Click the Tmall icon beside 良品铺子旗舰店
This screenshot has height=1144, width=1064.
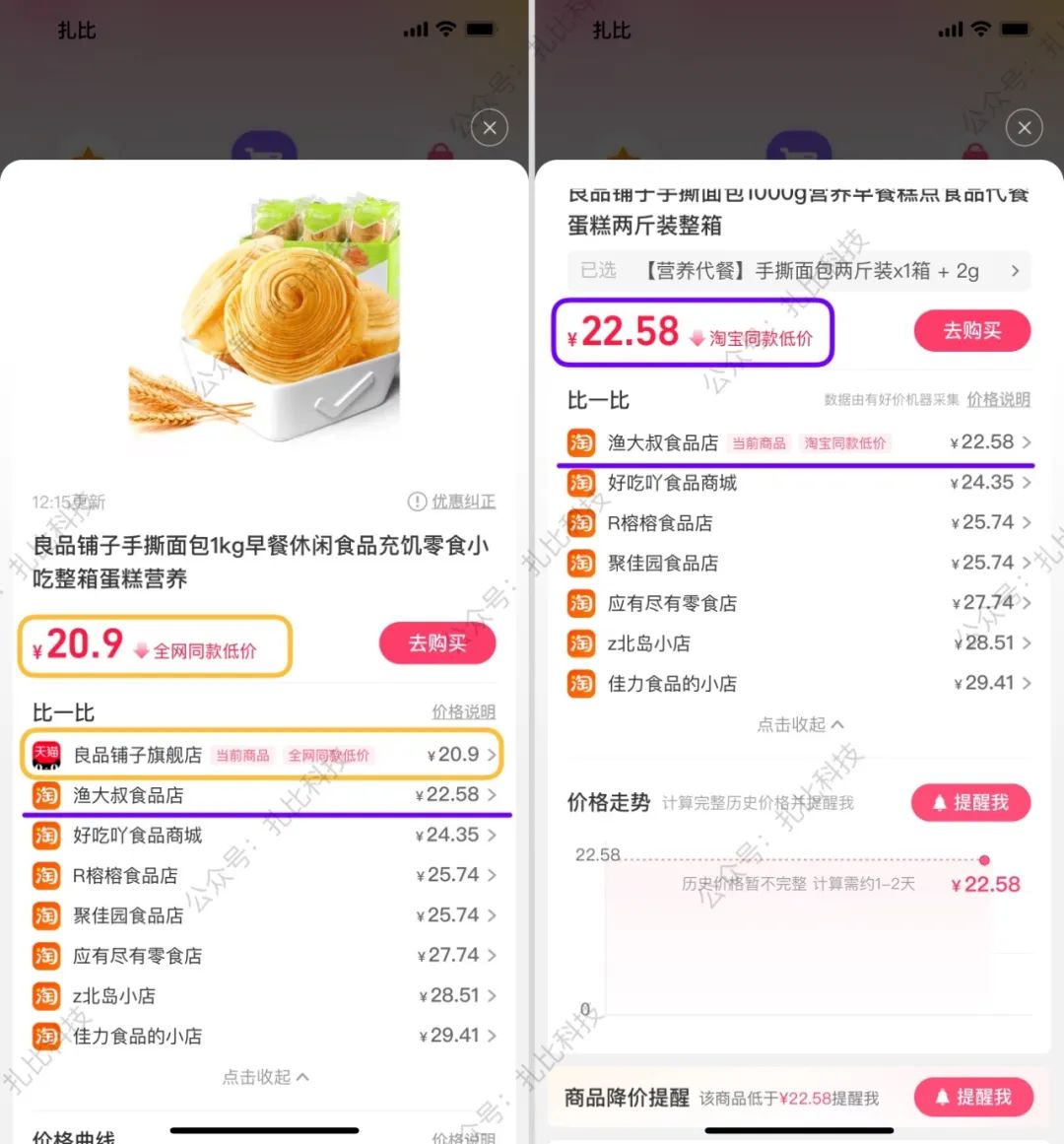45,754
